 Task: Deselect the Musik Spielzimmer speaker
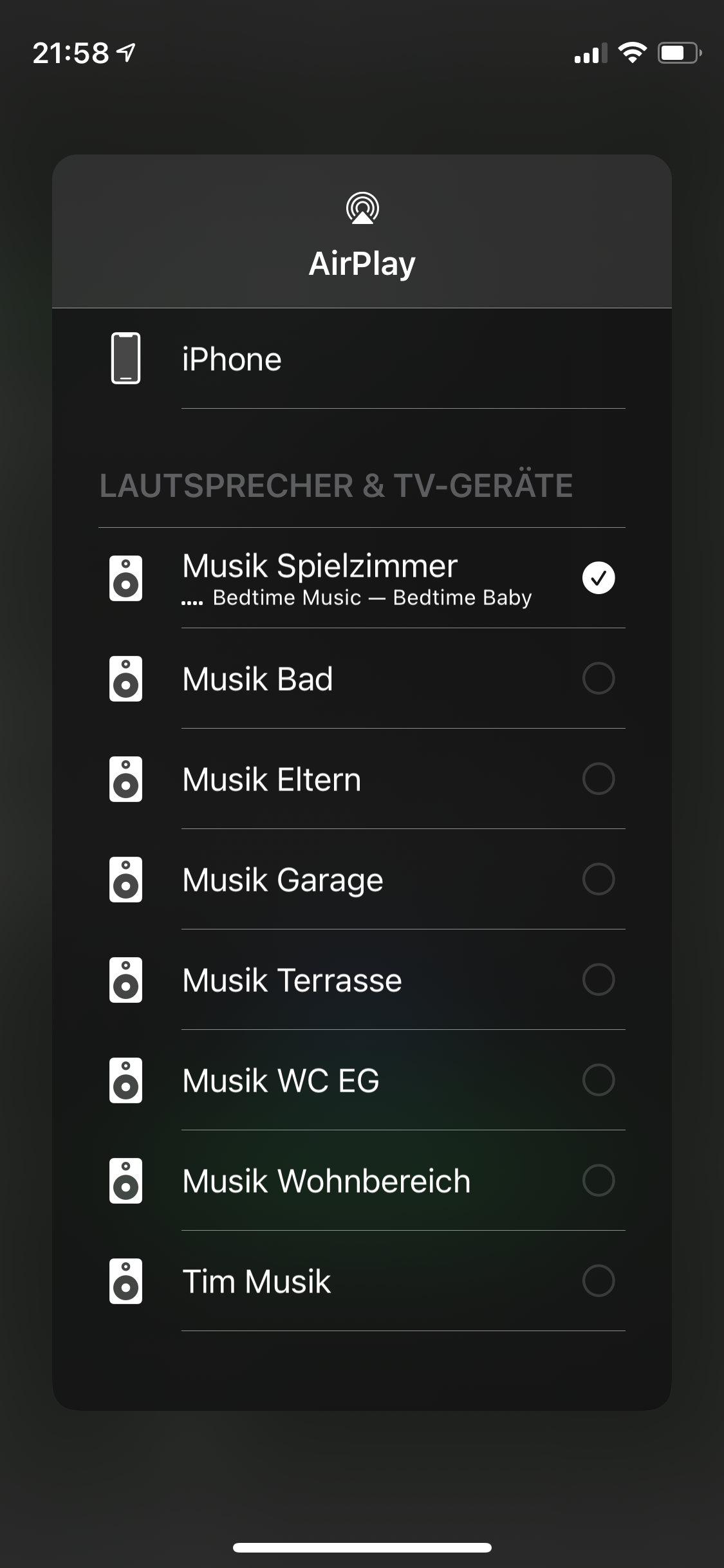coord(598,577)
